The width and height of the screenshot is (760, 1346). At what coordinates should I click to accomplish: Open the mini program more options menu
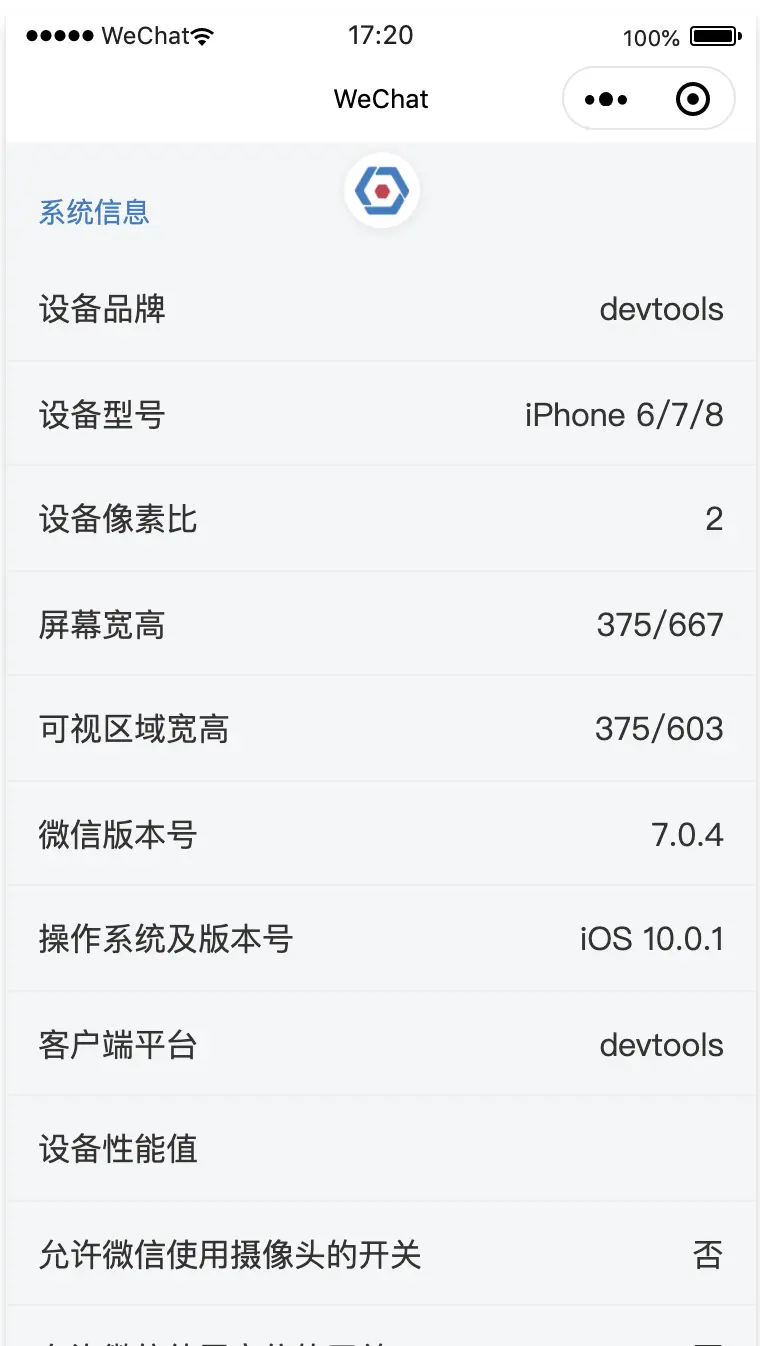[606, 99]
